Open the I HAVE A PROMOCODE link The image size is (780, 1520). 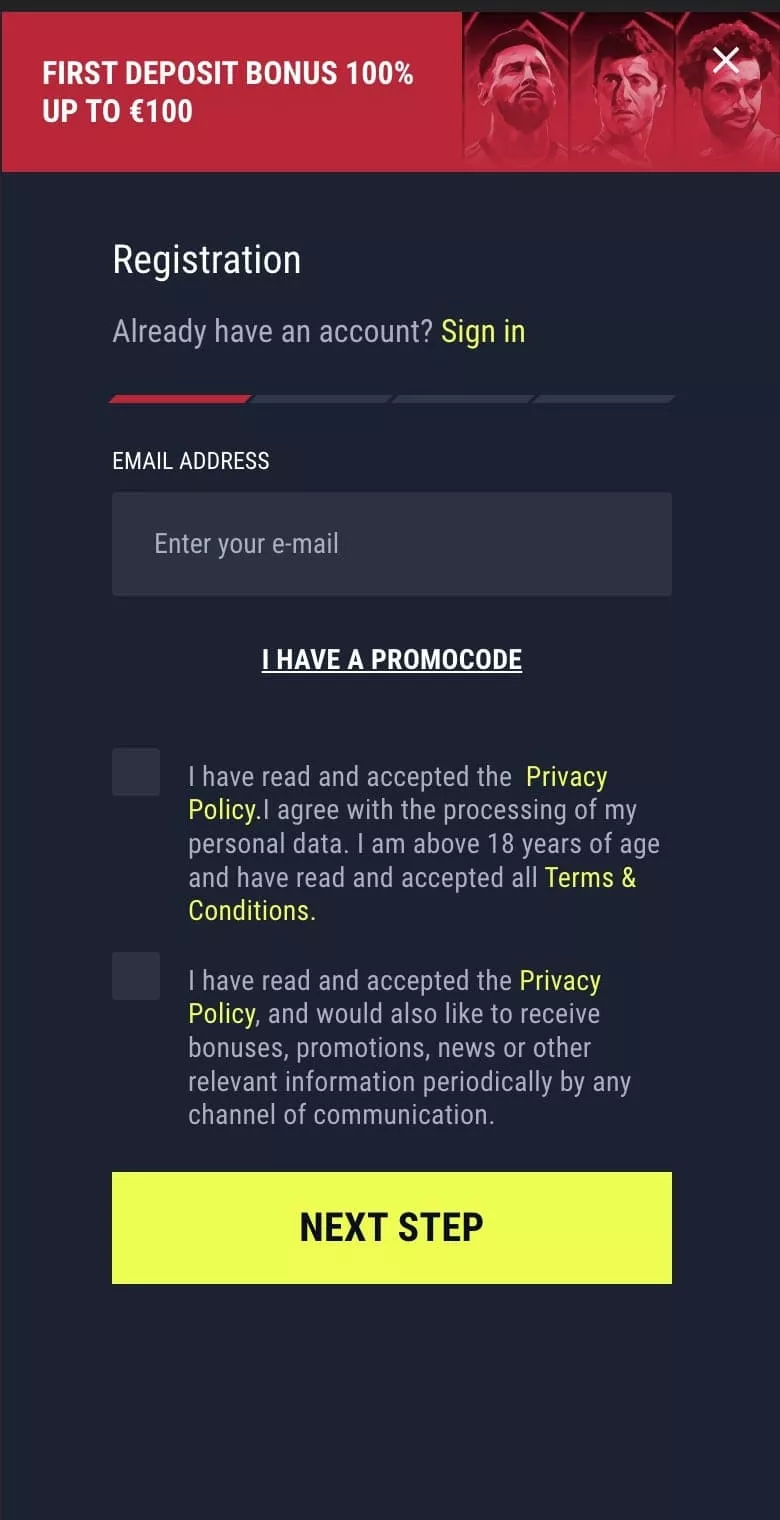pyautogui.click(x=391, y=660)
